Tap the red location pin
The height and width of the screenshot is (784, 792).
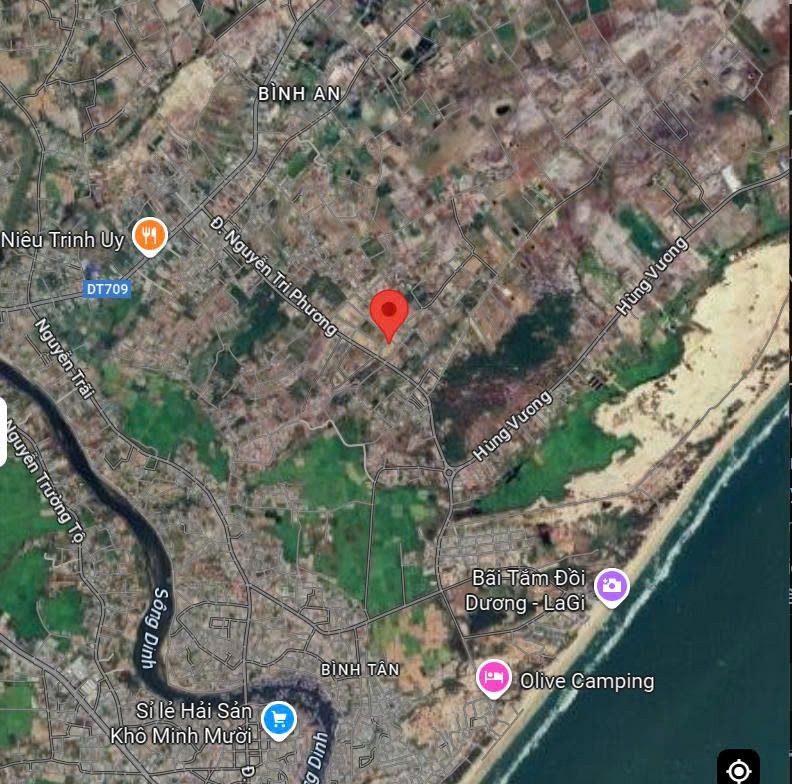point(389,314)
